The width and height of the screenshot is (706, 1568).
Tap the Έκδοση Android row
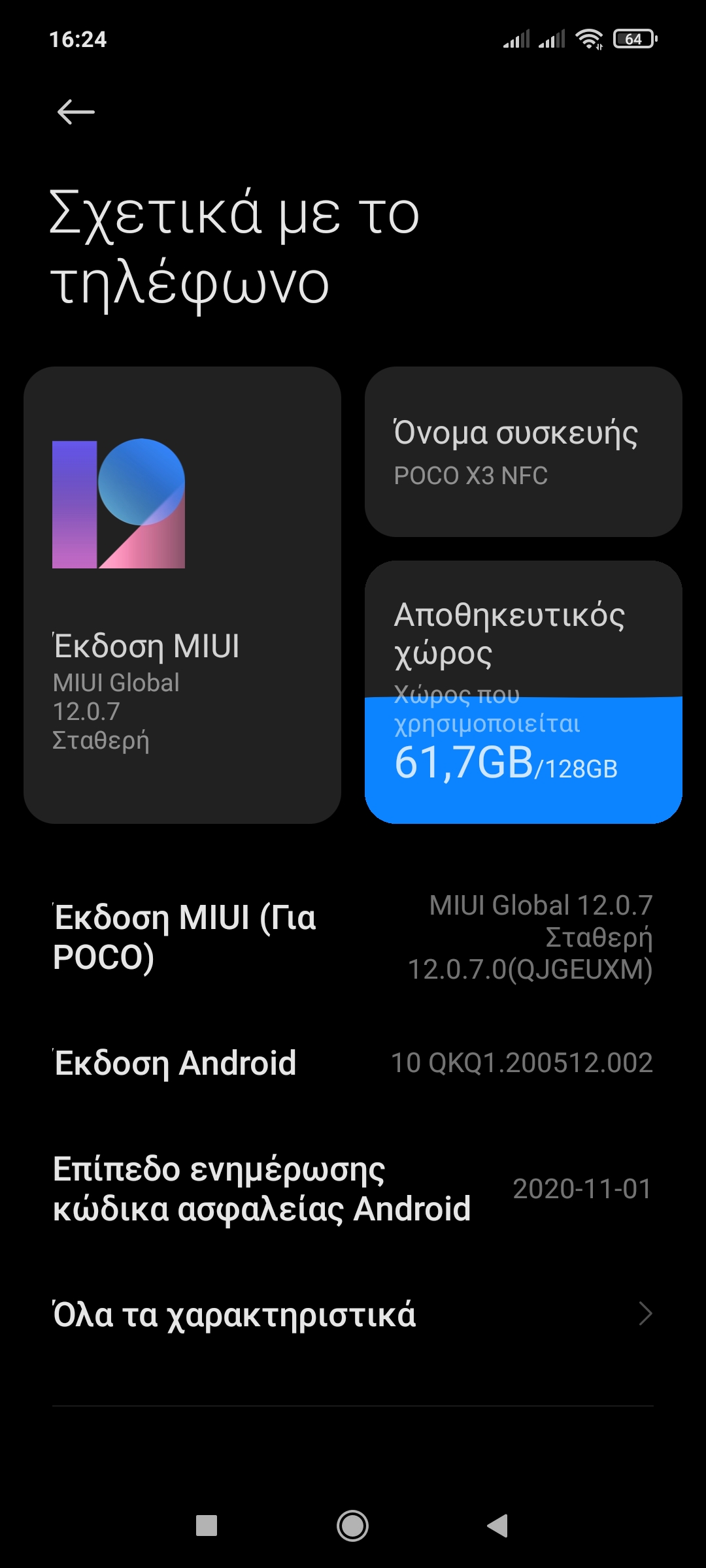[353, 1063]
